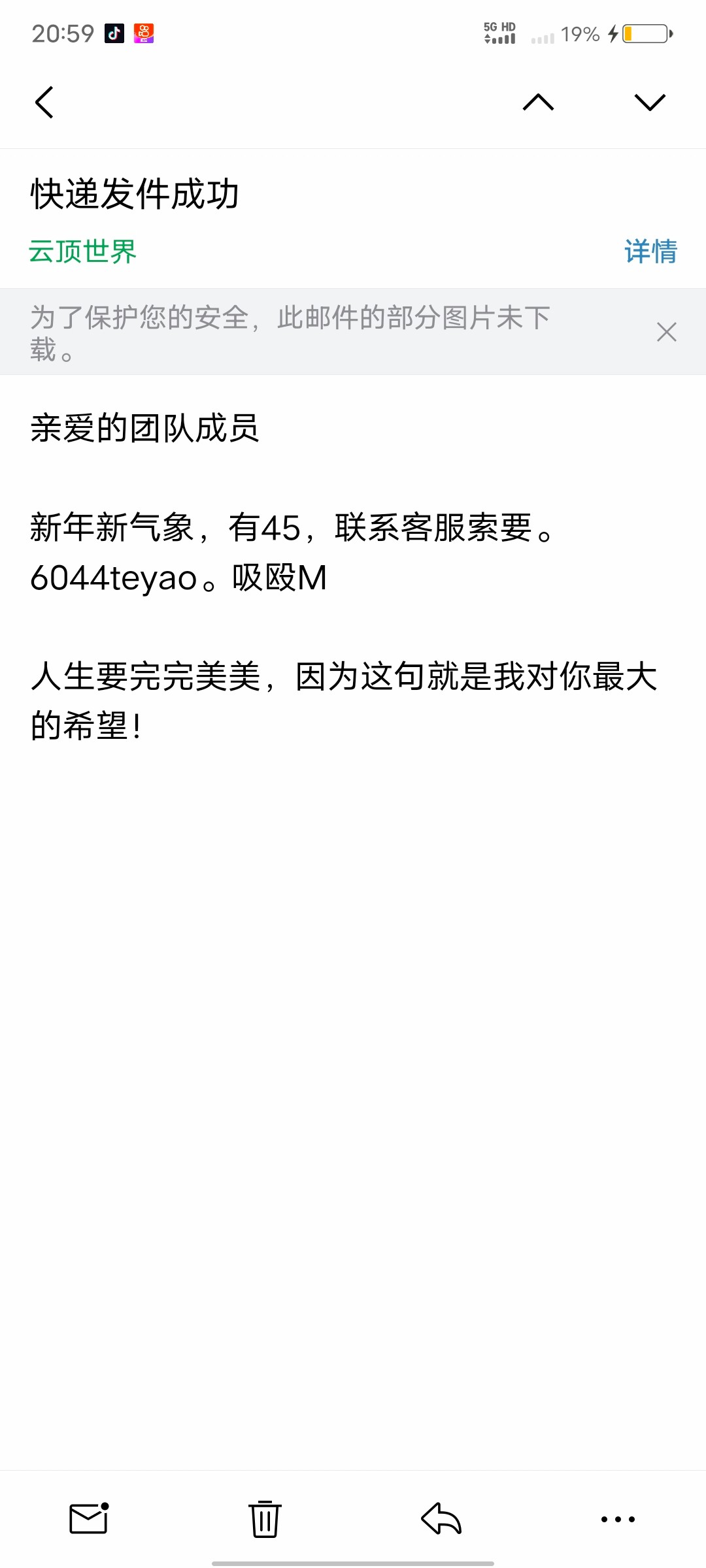
Task: Show email 详情 details
Action: coord(650,252)
